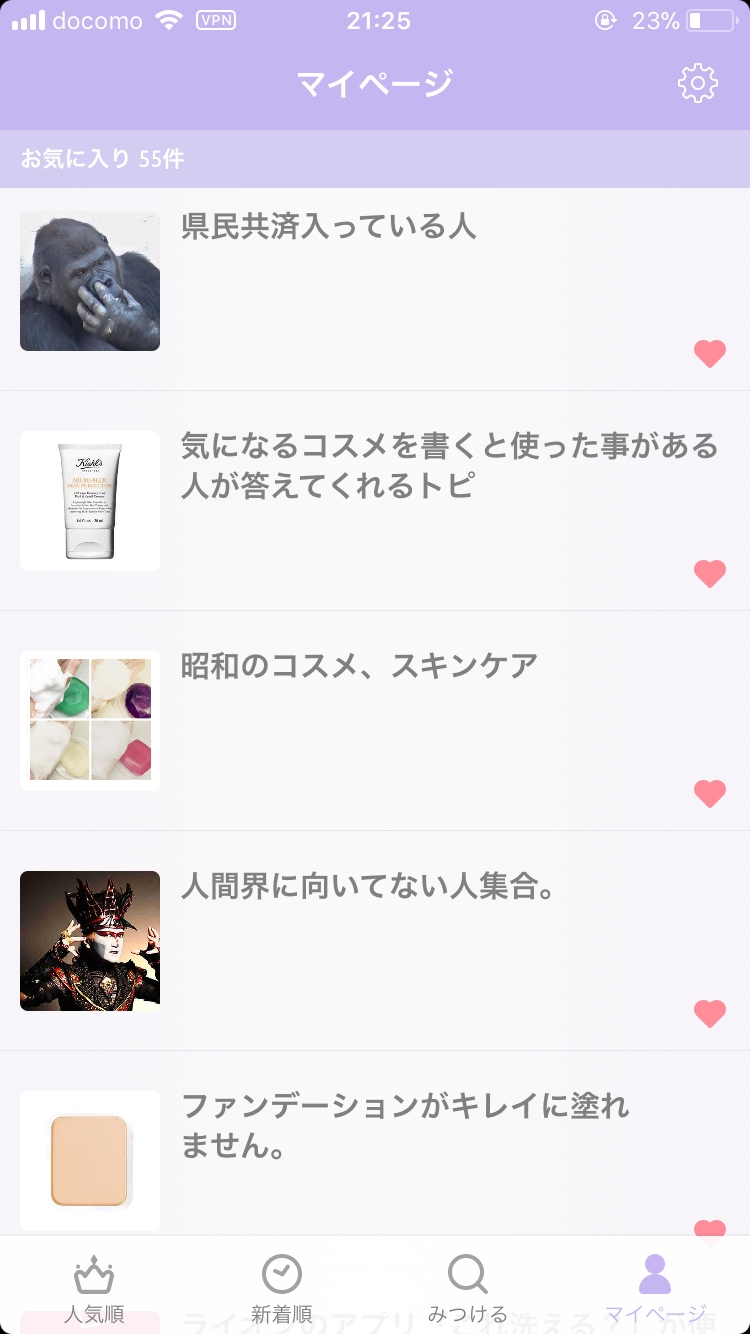Open 昭和のコスメ、スキンケア topic
Image resolution: width=750 pixels, height=1334 pixels.
375,721
